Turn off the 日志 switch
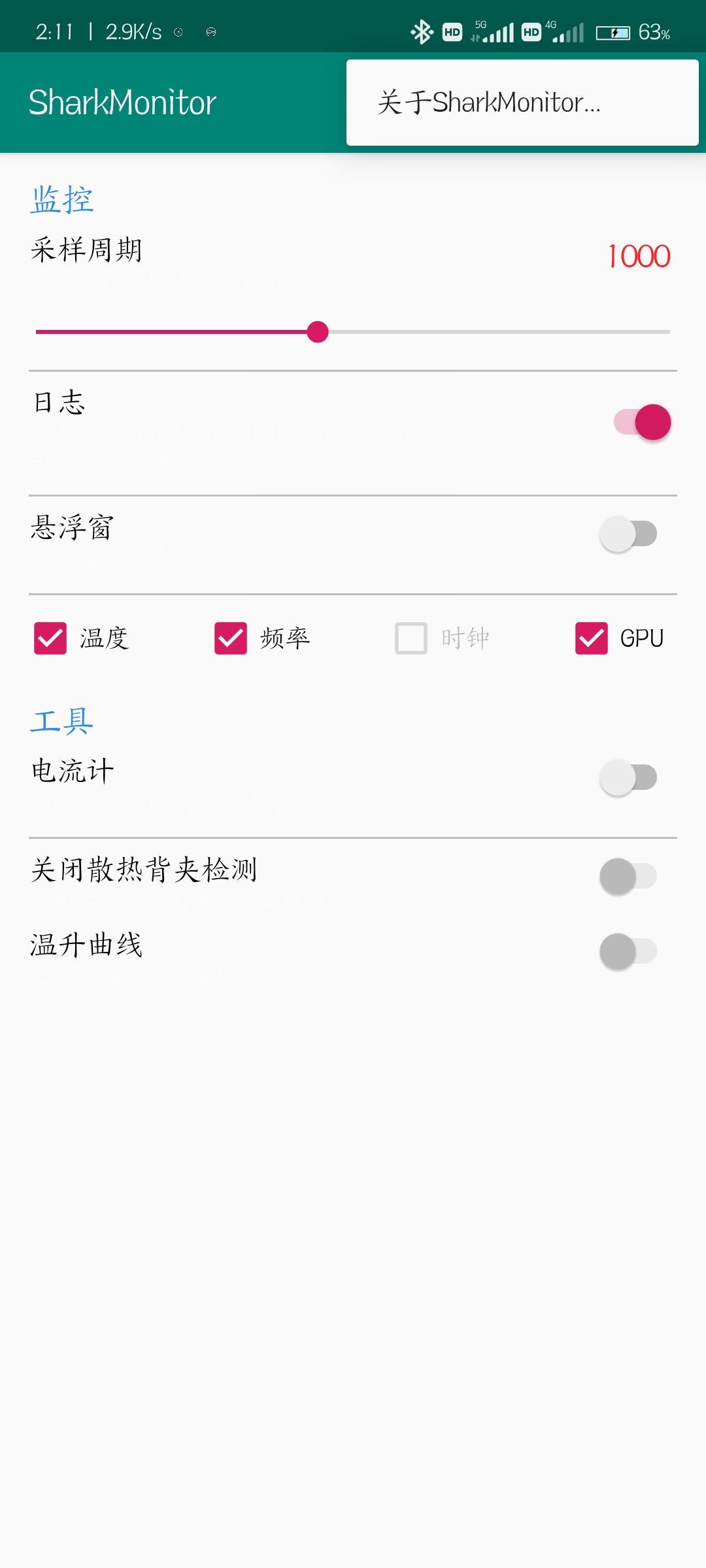Viewport: 706px width, 1568px height. coord(642,422)
